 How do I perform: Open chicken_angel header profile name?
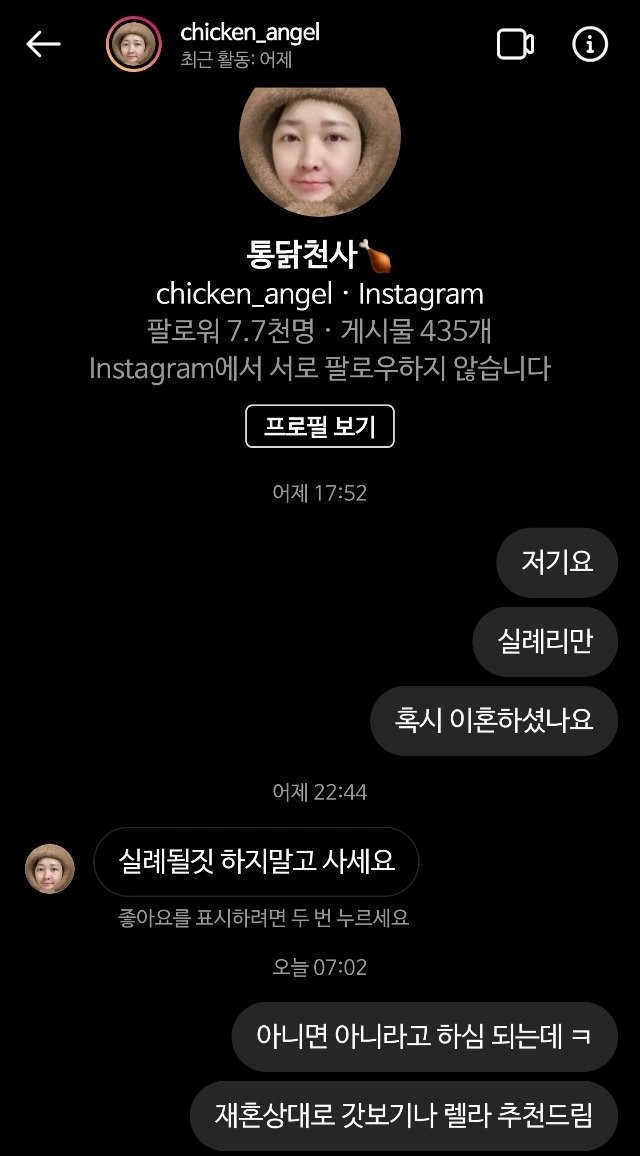tap(250, 33)
